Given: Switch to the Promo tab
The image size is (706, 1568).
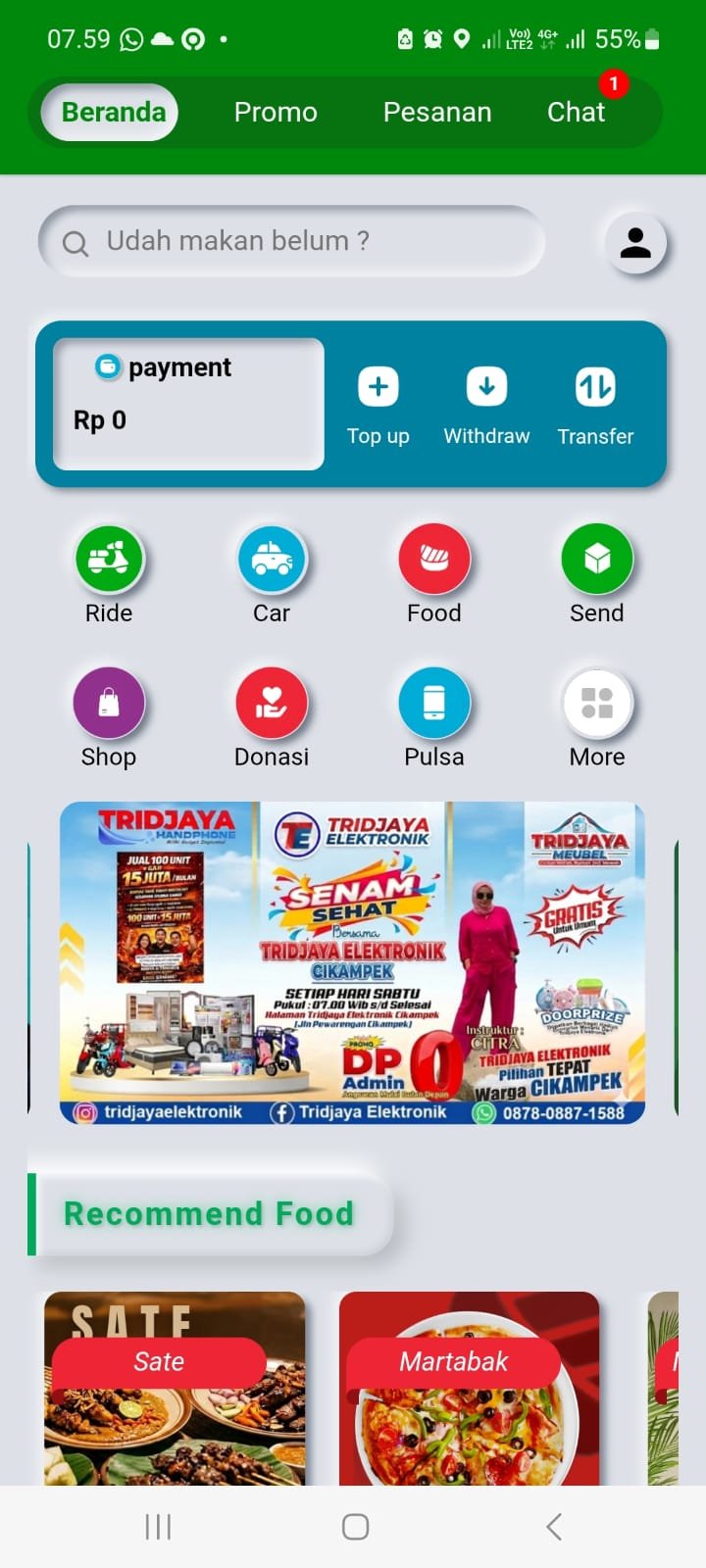Looking at the screenshot, I should tap(276, 113).
